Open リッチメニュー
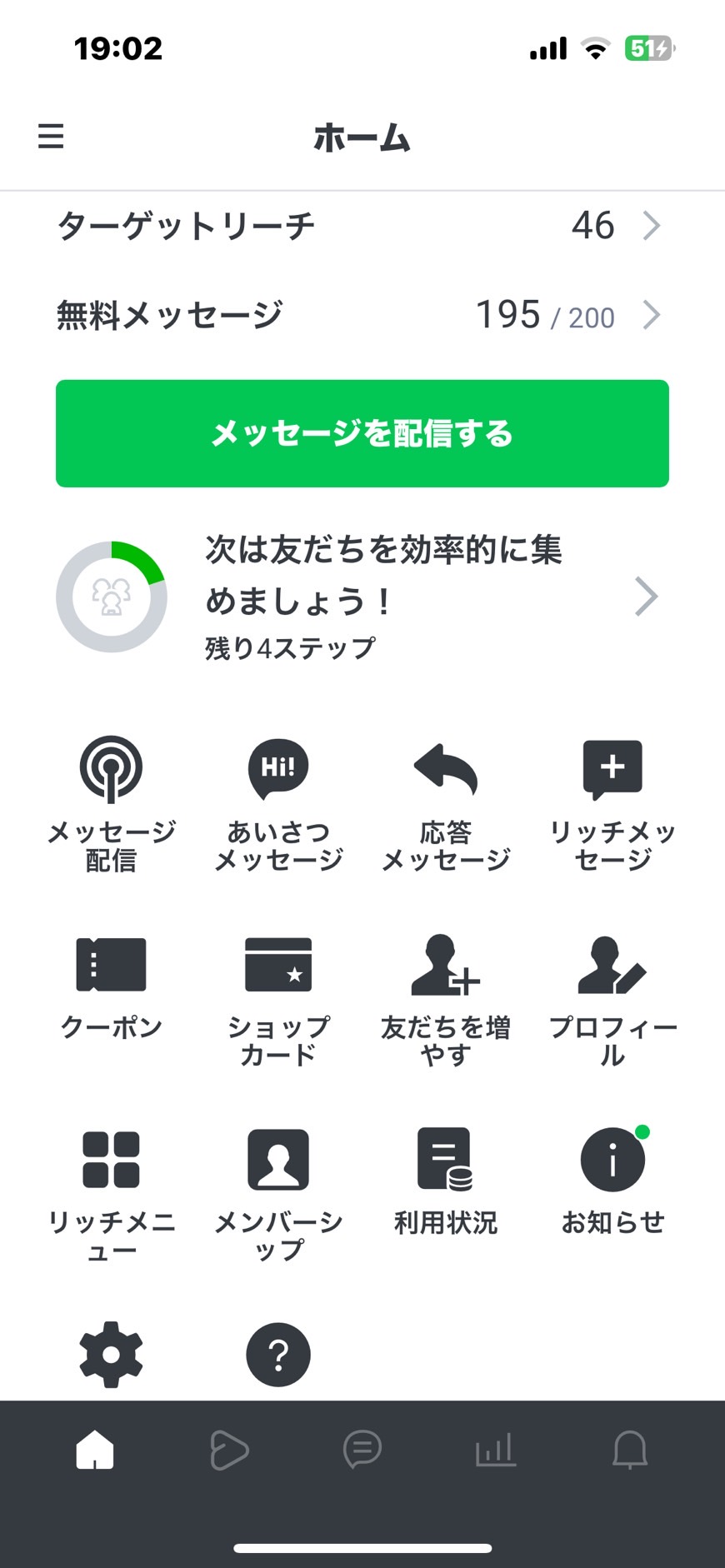This screenshot has width=725, height=1568. 112,1195
